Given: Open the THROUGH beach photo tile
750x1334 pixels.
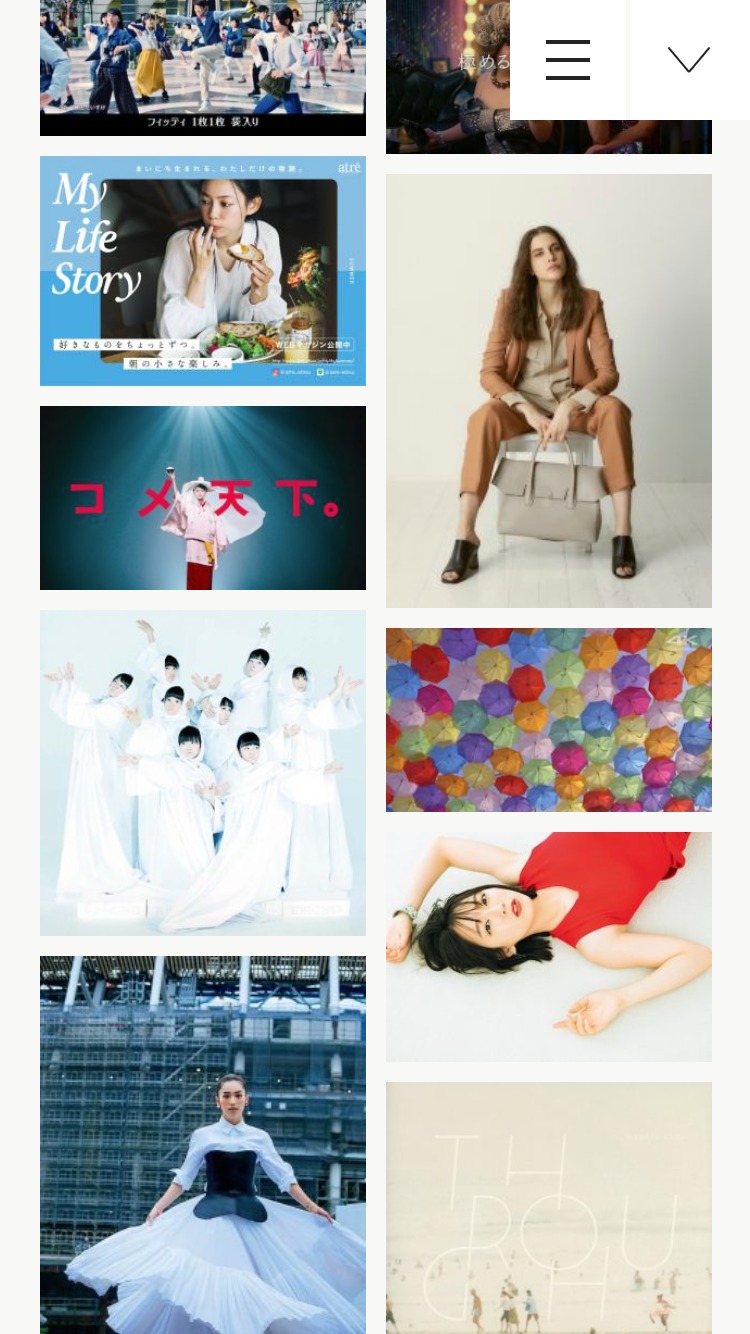Looking at the screenshot, I should tap(549, 1208).
